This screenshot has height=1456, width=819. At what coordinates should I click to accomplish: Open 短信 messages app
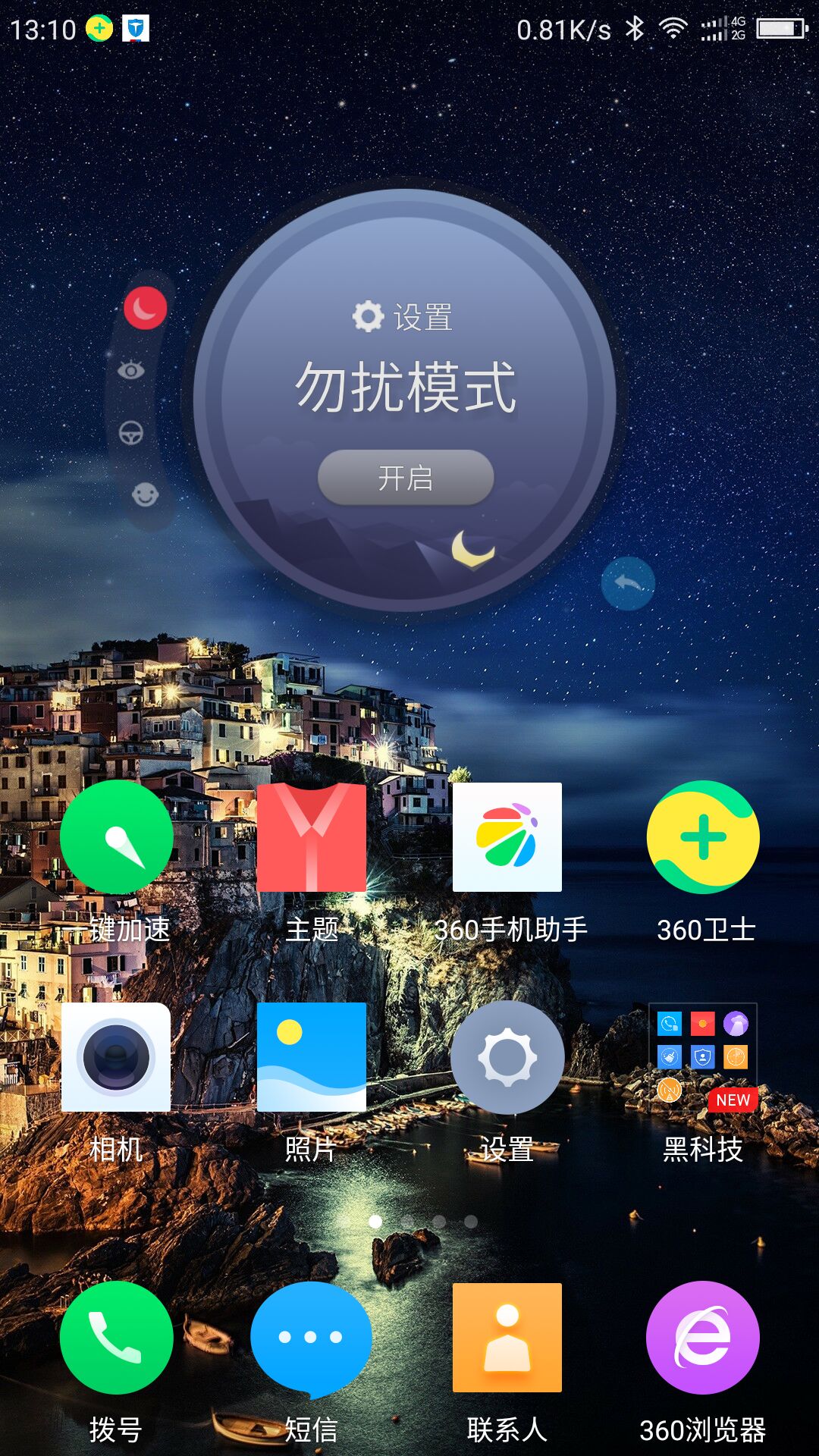point(312,1338)
